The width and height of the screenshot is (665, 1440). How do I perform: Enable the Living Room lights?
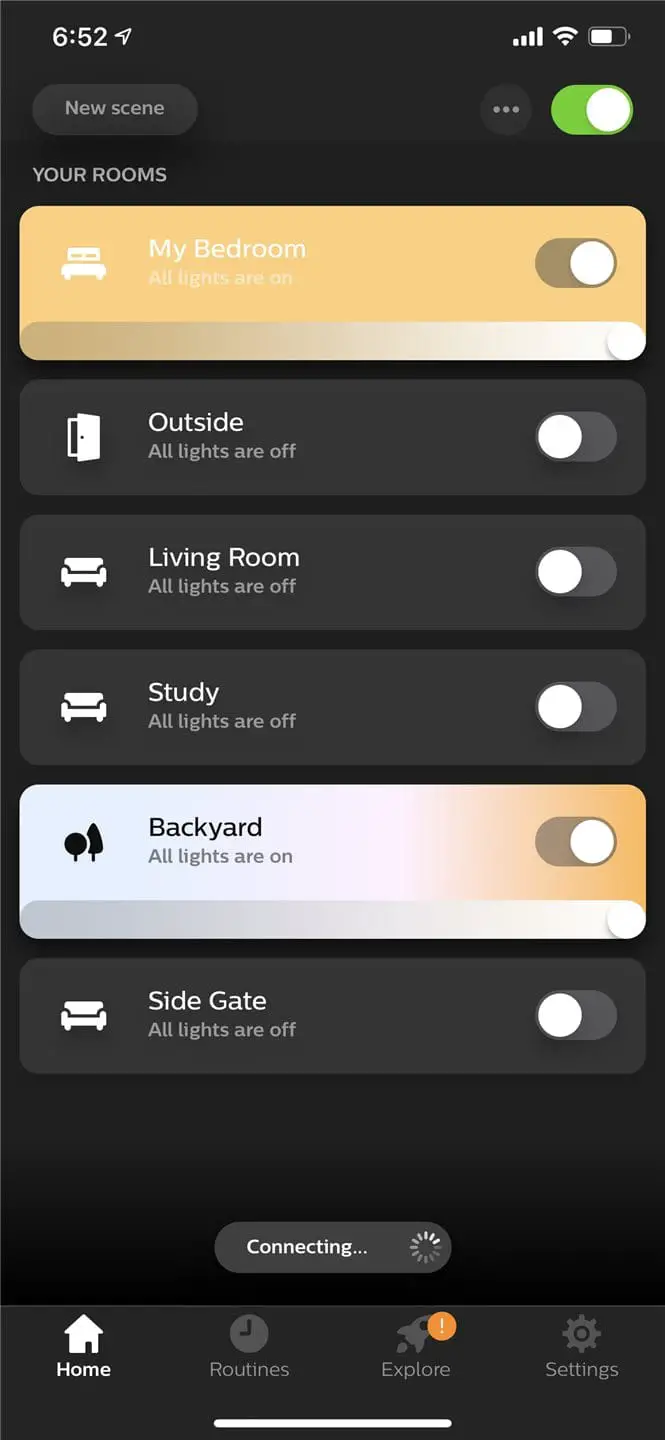click(x=576, y=572)
